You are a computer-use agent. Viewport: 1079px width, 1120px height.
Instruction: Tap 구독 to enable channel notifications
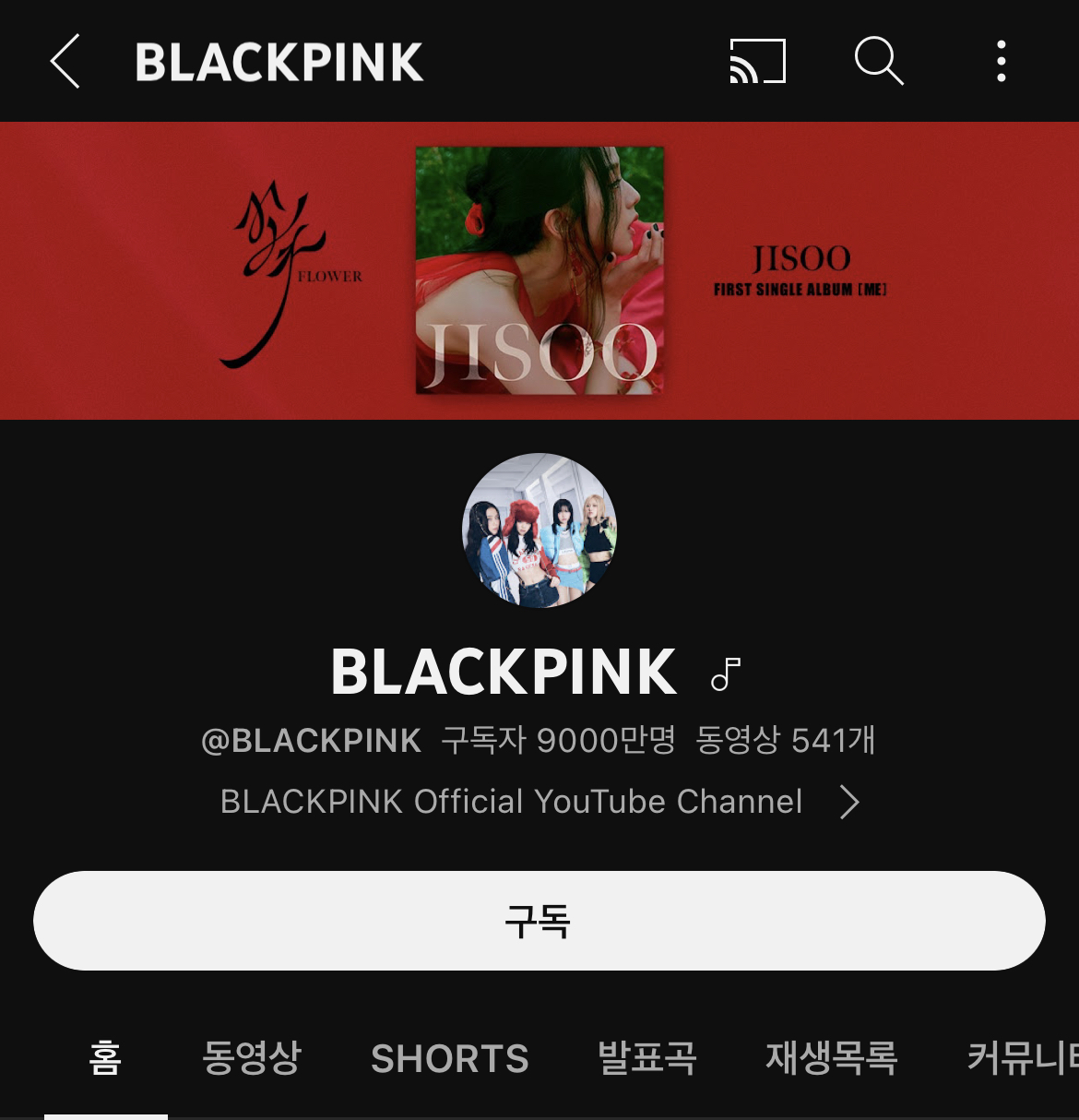point(539,920)
